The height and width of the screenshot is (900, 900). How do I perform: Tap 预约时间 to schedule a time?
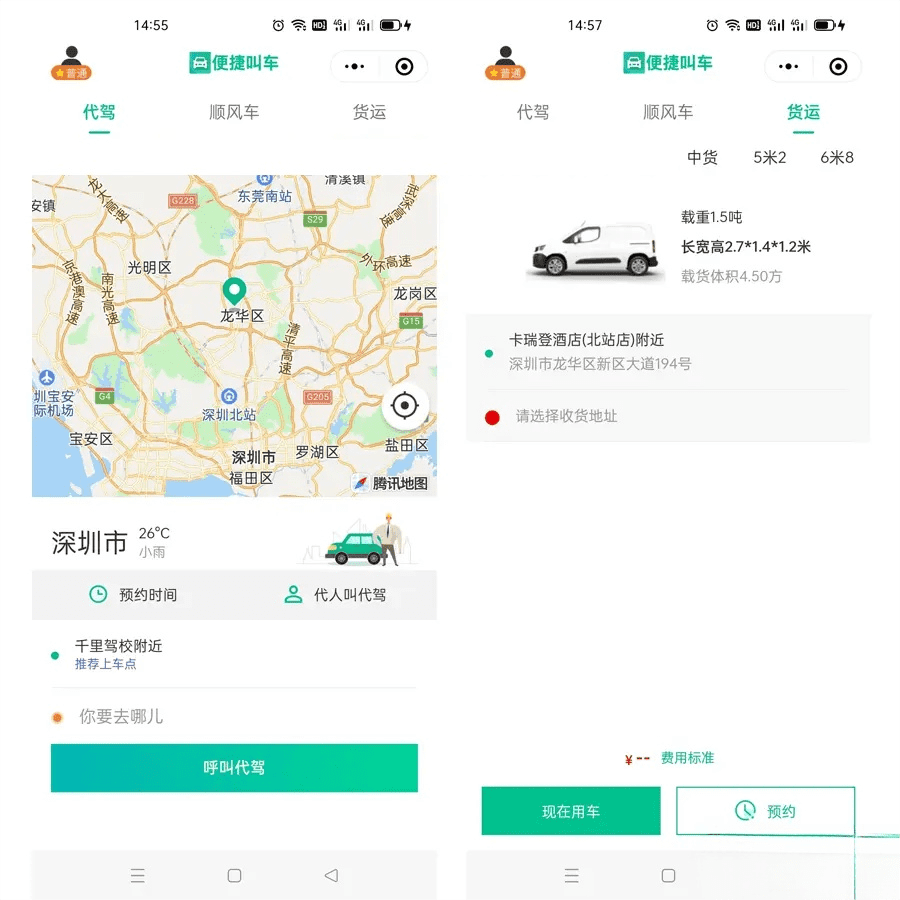click(134, 595)
